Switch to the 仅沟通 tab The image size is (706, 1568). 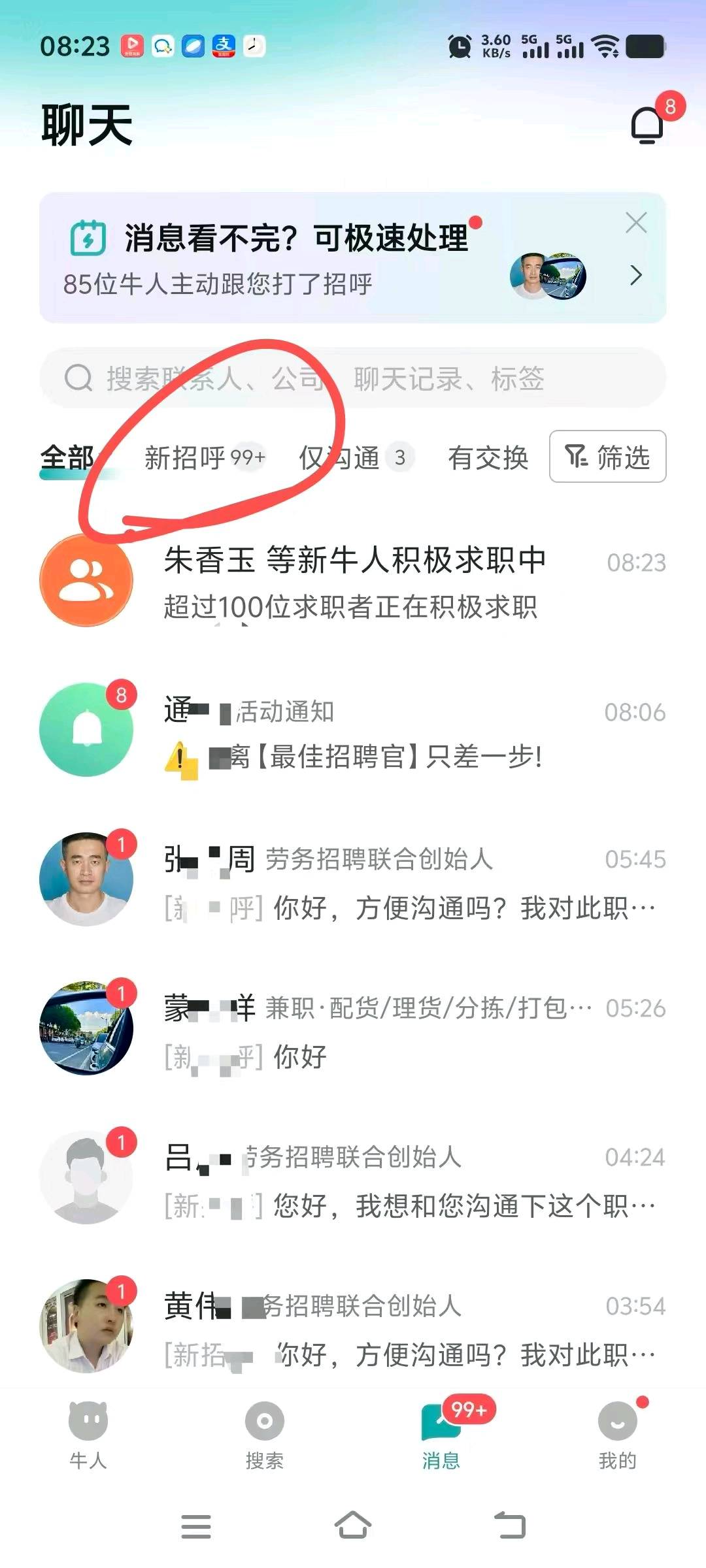tap(356, 458)
